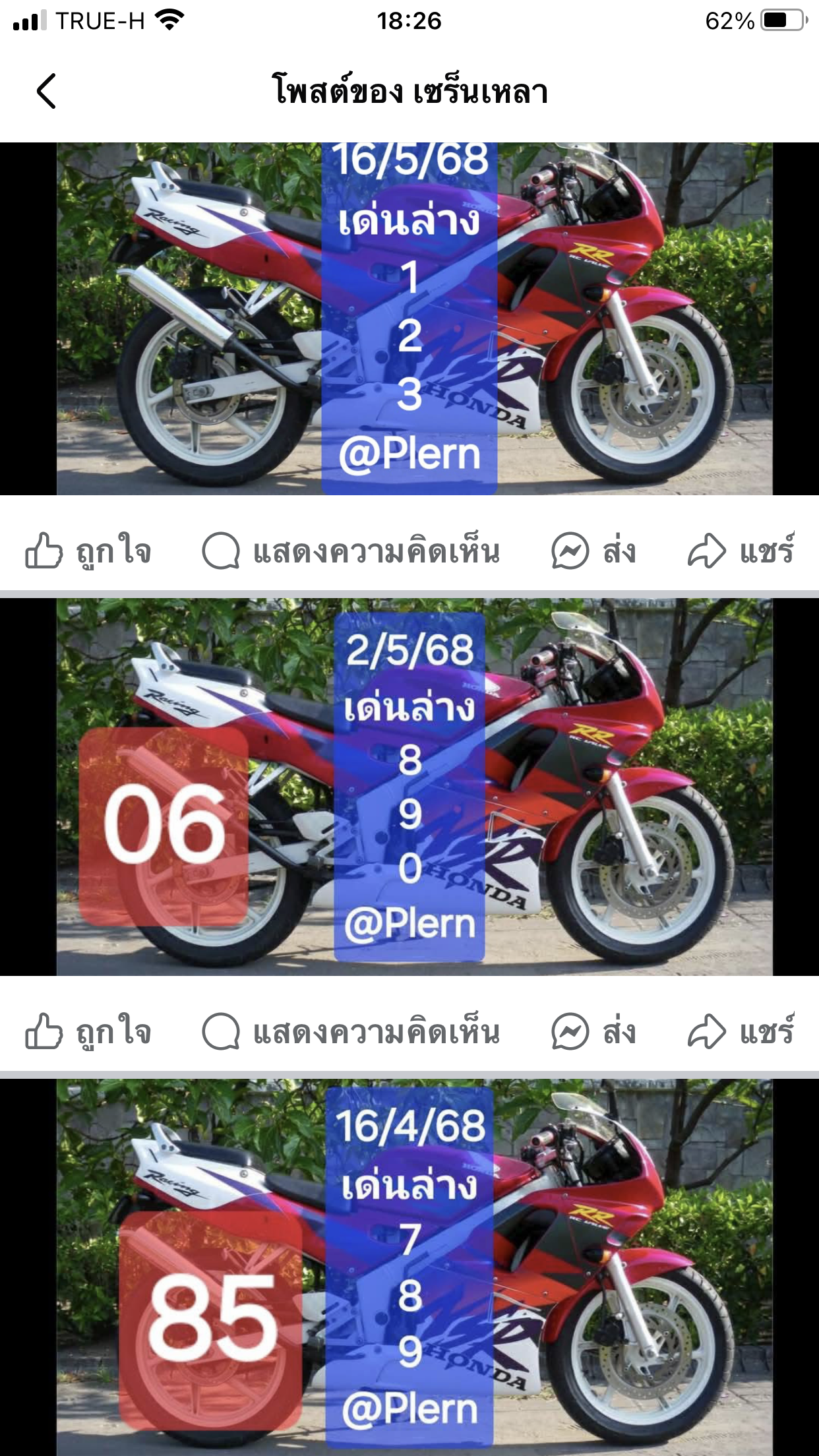Comment on the photo dated 16/5/68
Image resolution: width=819 pixels, height=1456 pixels.
351,551
